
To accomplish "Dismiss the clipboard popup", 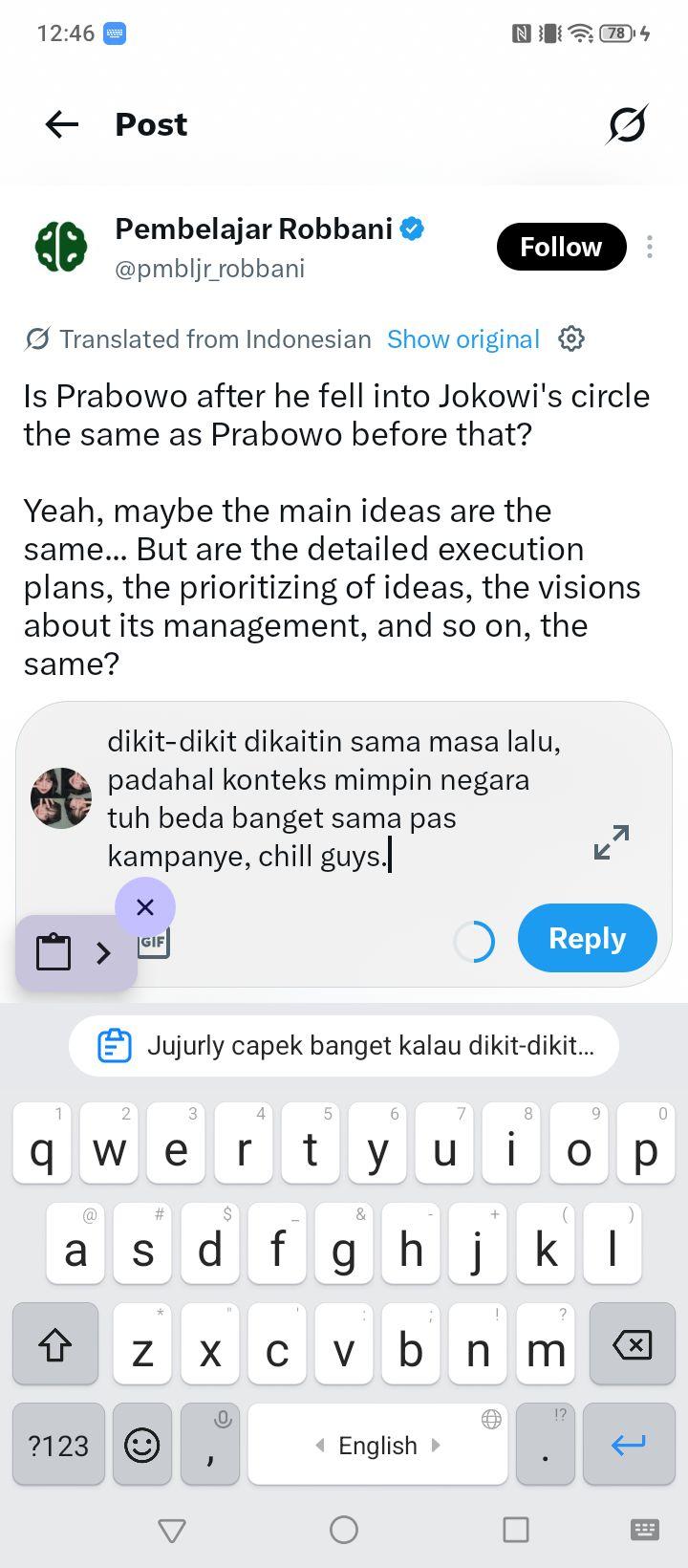I will coord(145,906).
